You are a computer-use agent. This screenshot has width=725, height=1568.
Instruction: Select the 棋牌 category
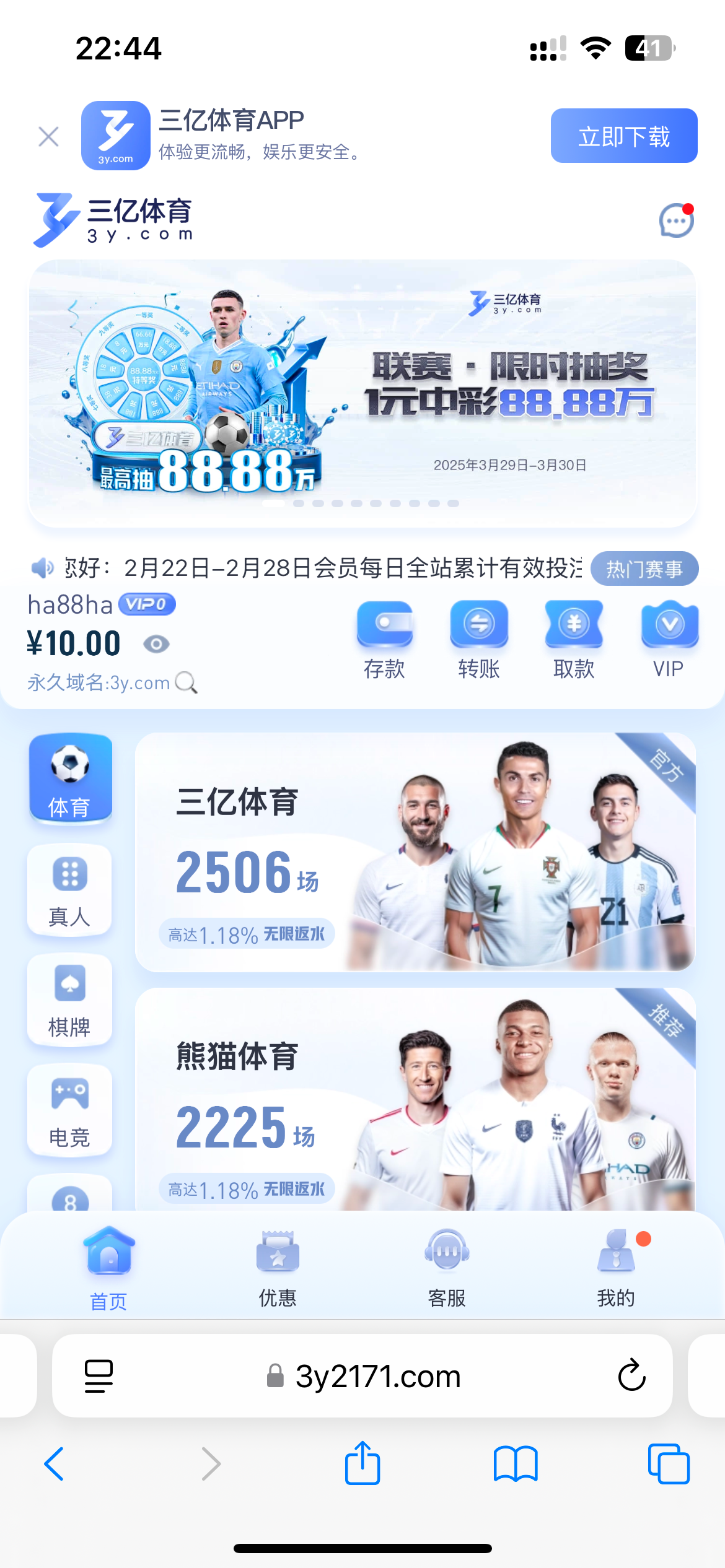coord(70,1000)
